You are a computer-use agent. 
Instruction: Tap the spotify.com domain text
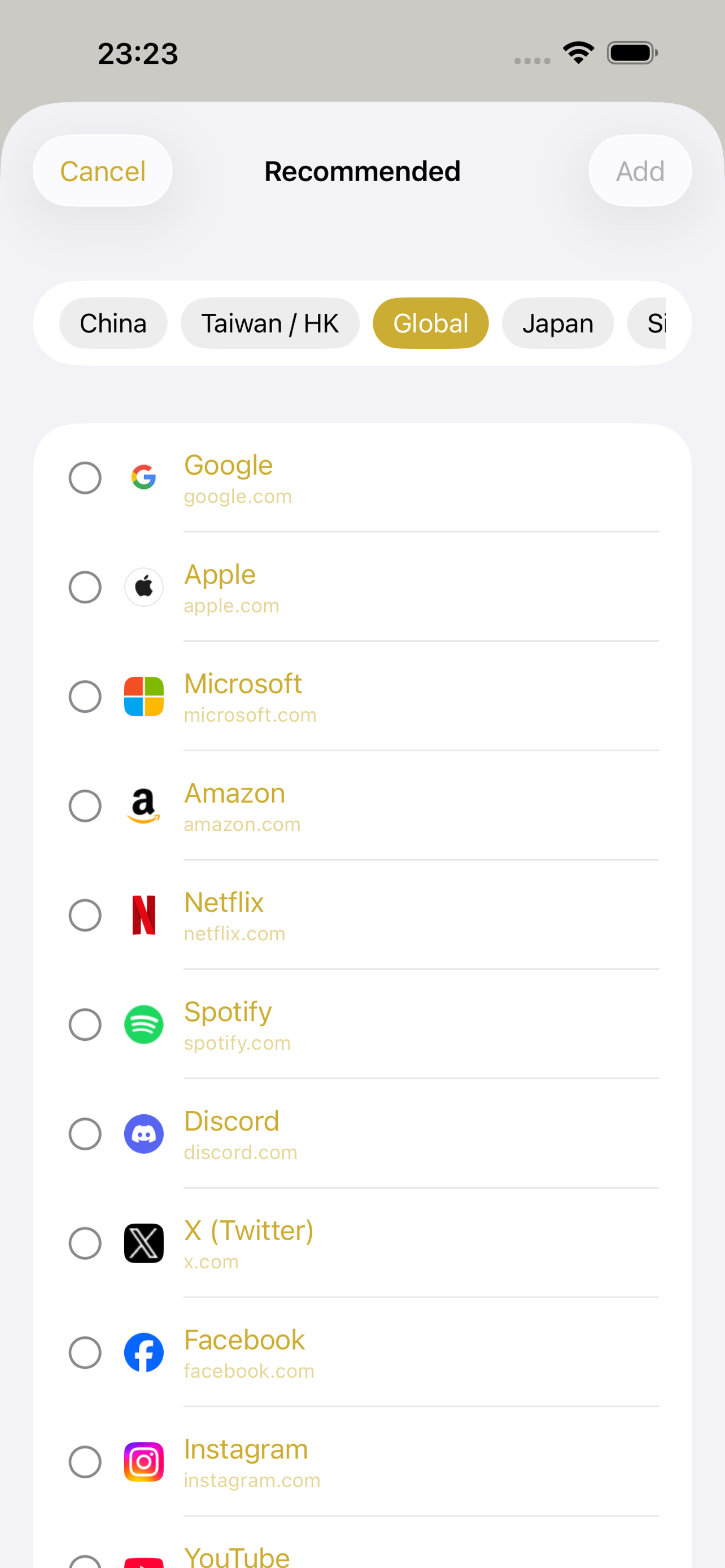point(237,1043)
